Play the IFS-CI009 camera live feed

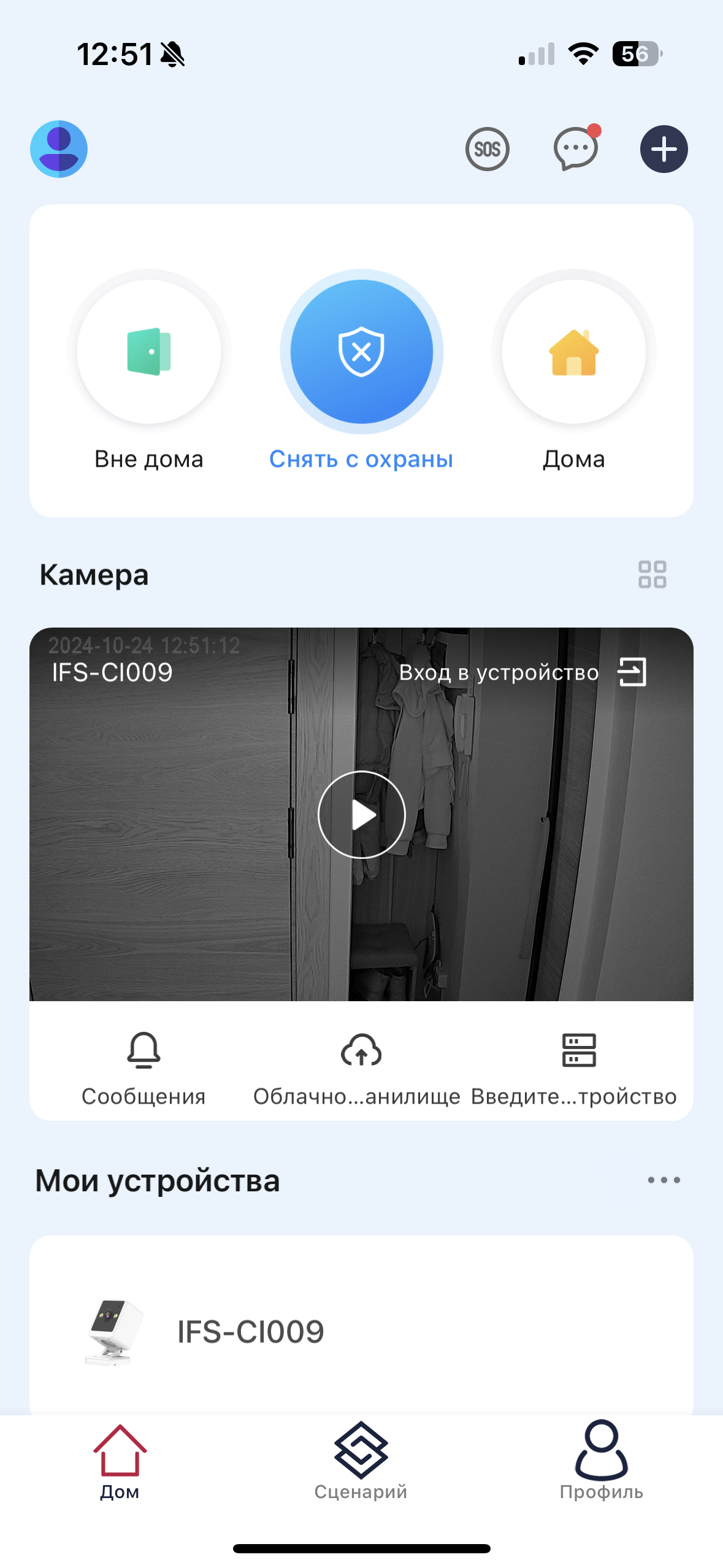click(362, 815)
